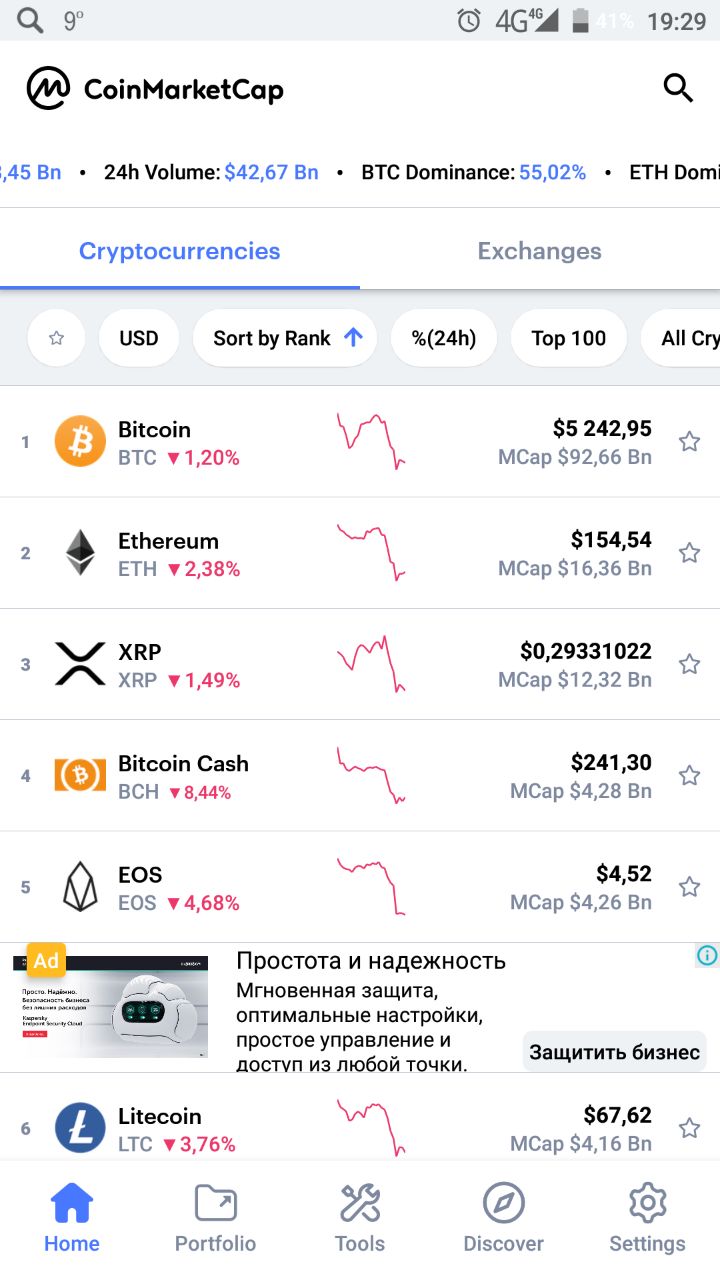The width and height of the screenshot is (720, 1280).
Task: Tap the Защитить бизнес ad button
Action: pos(614,1052)
